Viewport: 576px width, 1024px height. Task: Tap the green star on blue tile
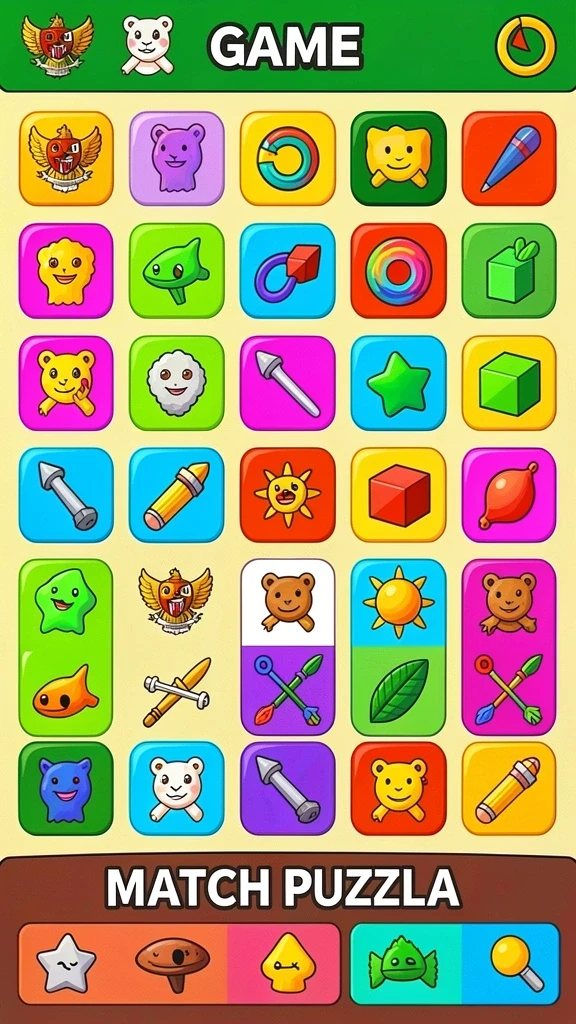coord(398,383)
